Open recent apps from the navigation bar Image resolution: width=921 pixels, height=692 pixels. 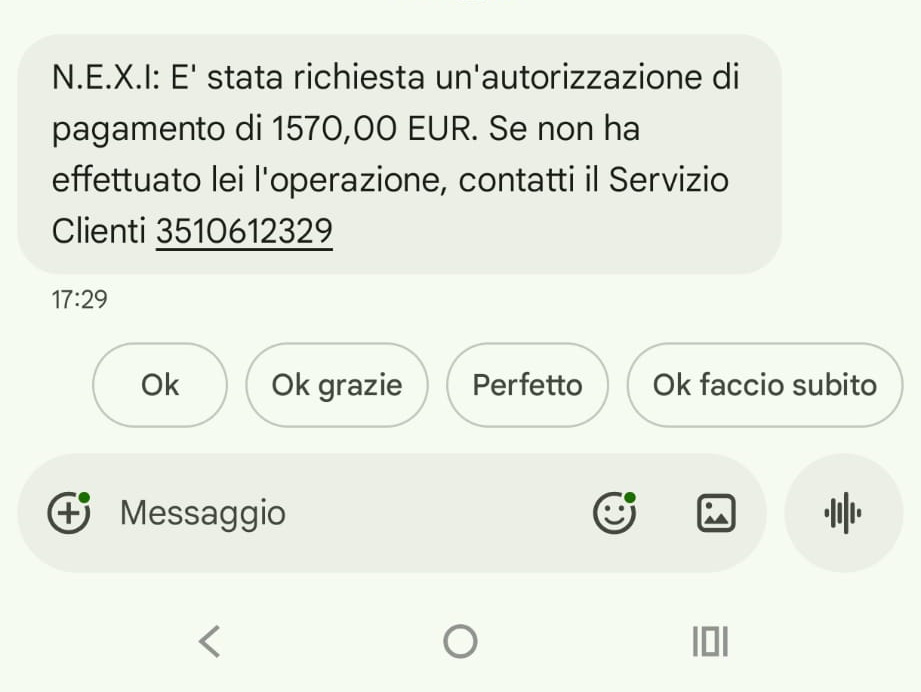(710, 641)
